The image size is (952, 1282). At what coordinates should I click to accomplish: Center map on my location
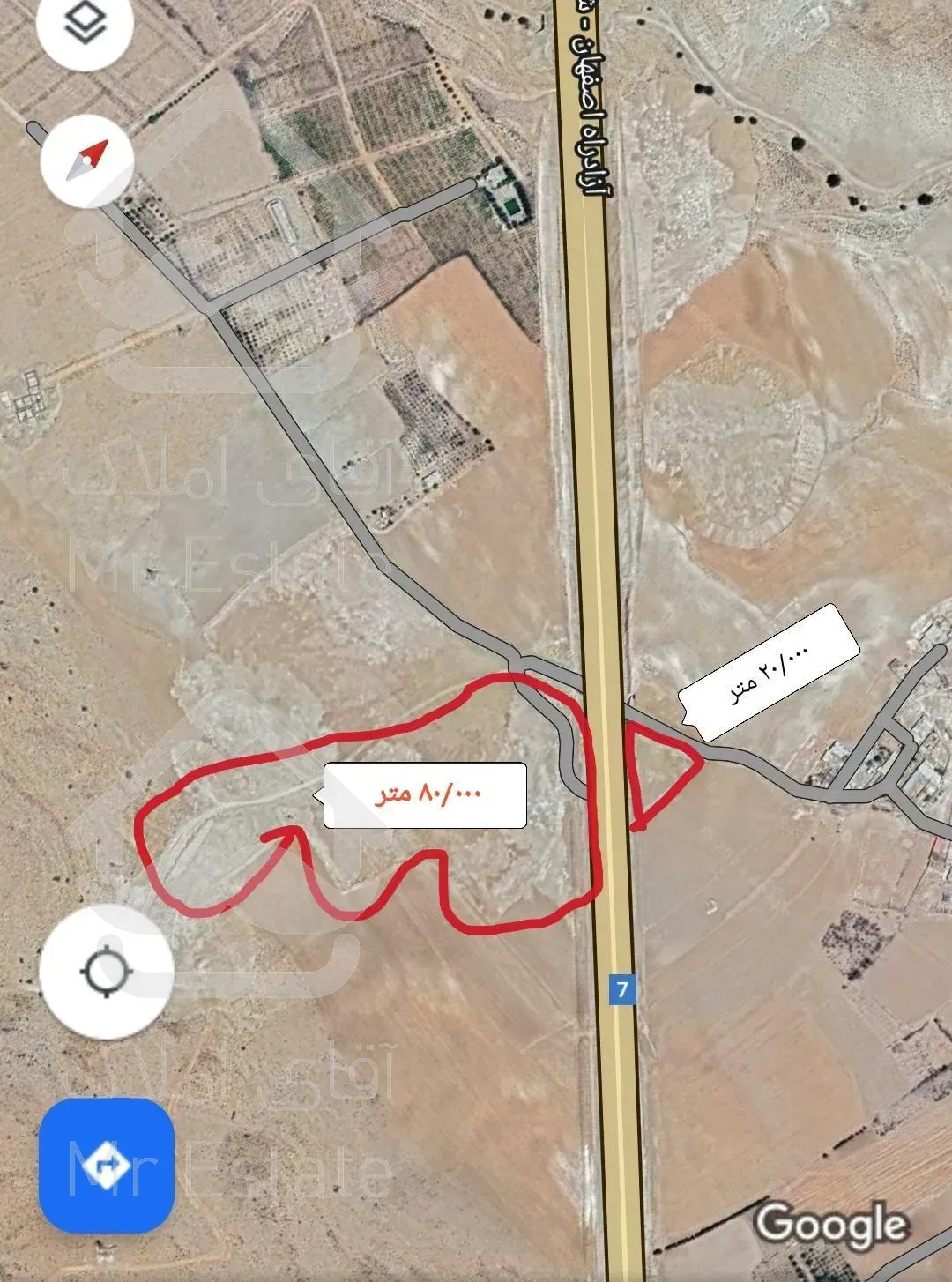(x=107, y=971)
